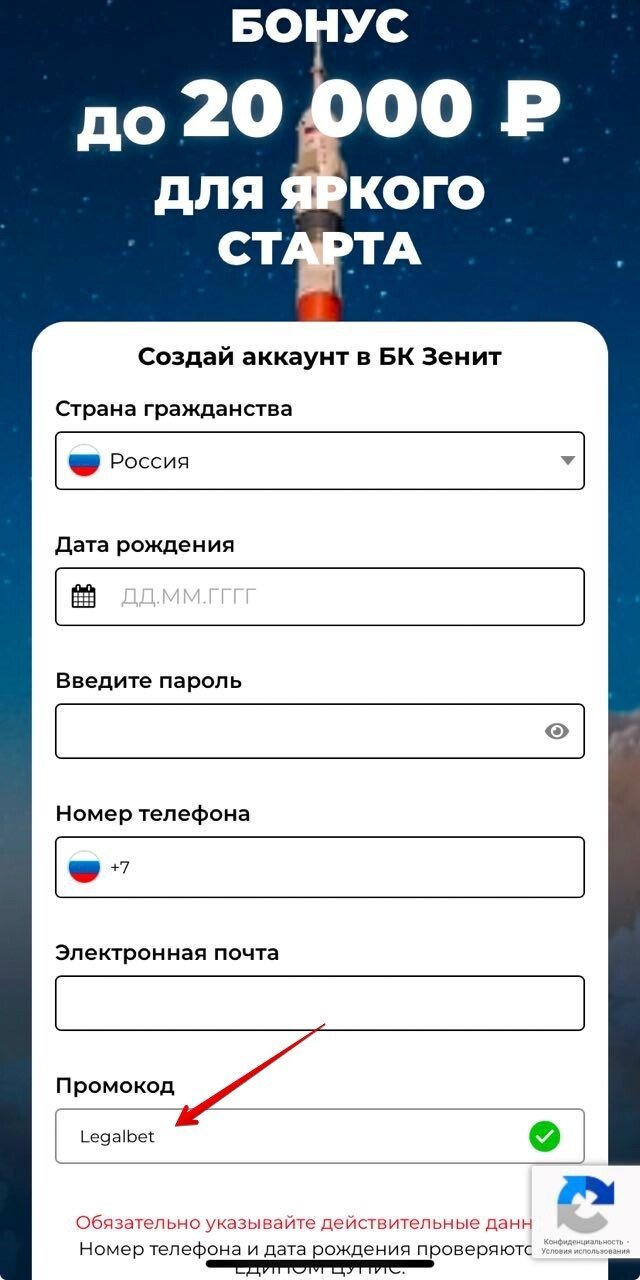This screenshot has height=1280, width=640.
Task: Tap the Номер телефона field
Action: 340,867
